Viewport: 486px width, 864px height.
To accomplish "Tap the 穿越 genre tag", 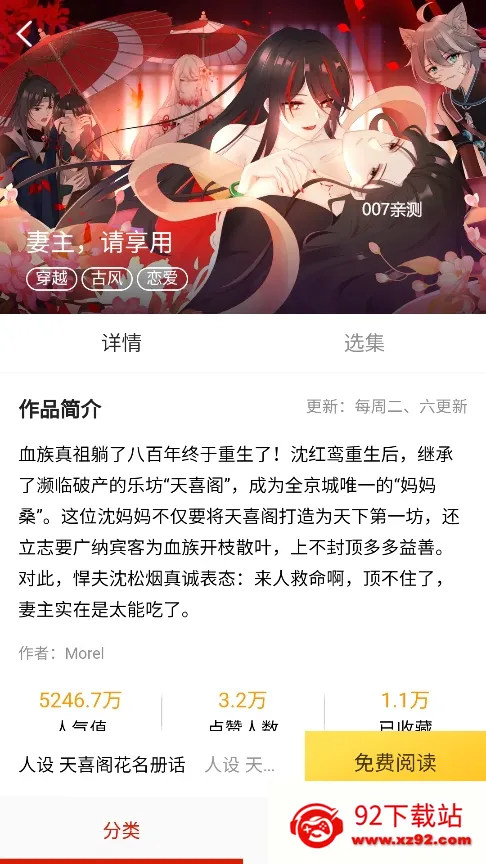I will (x=51, y=279).
